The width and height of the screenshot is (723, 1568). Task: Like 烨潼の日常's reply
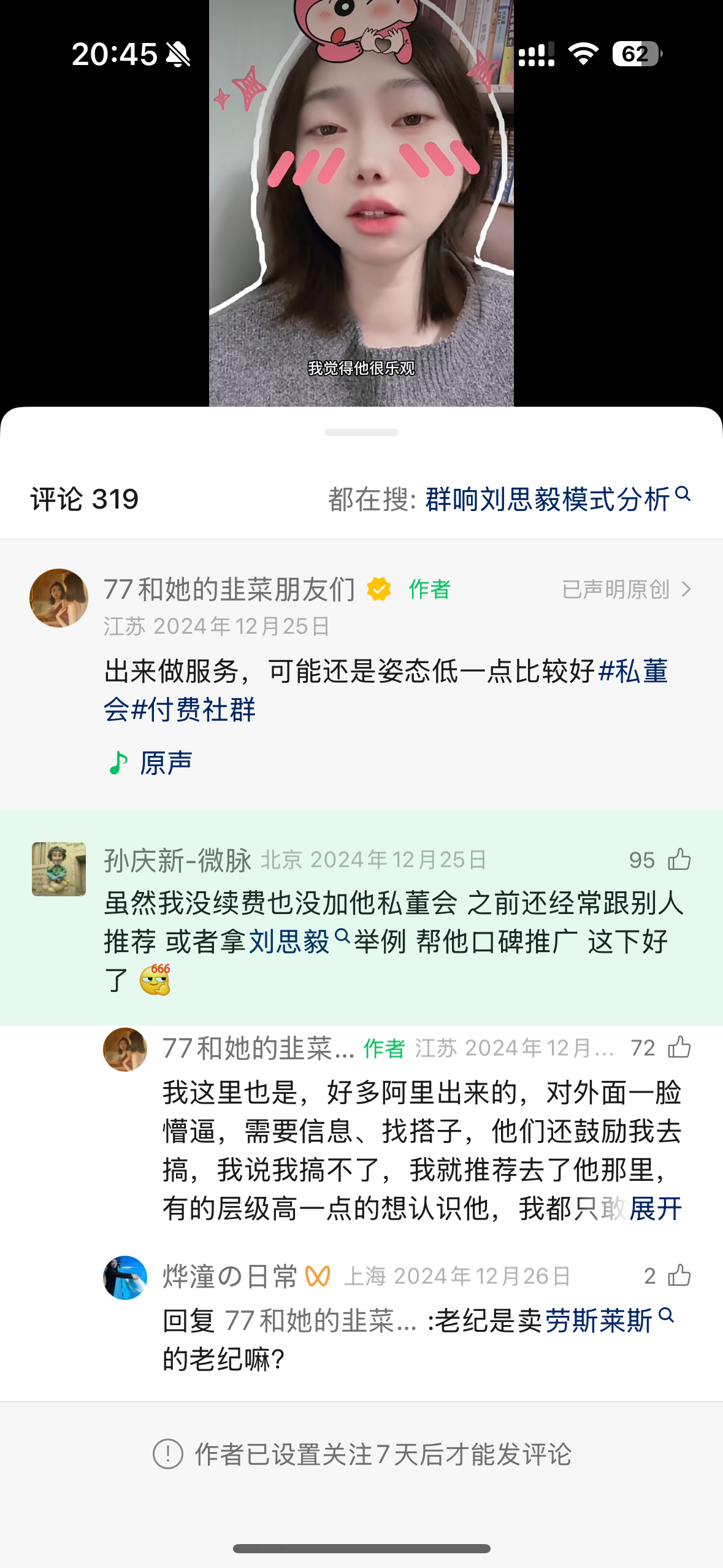coord(679,1276)
